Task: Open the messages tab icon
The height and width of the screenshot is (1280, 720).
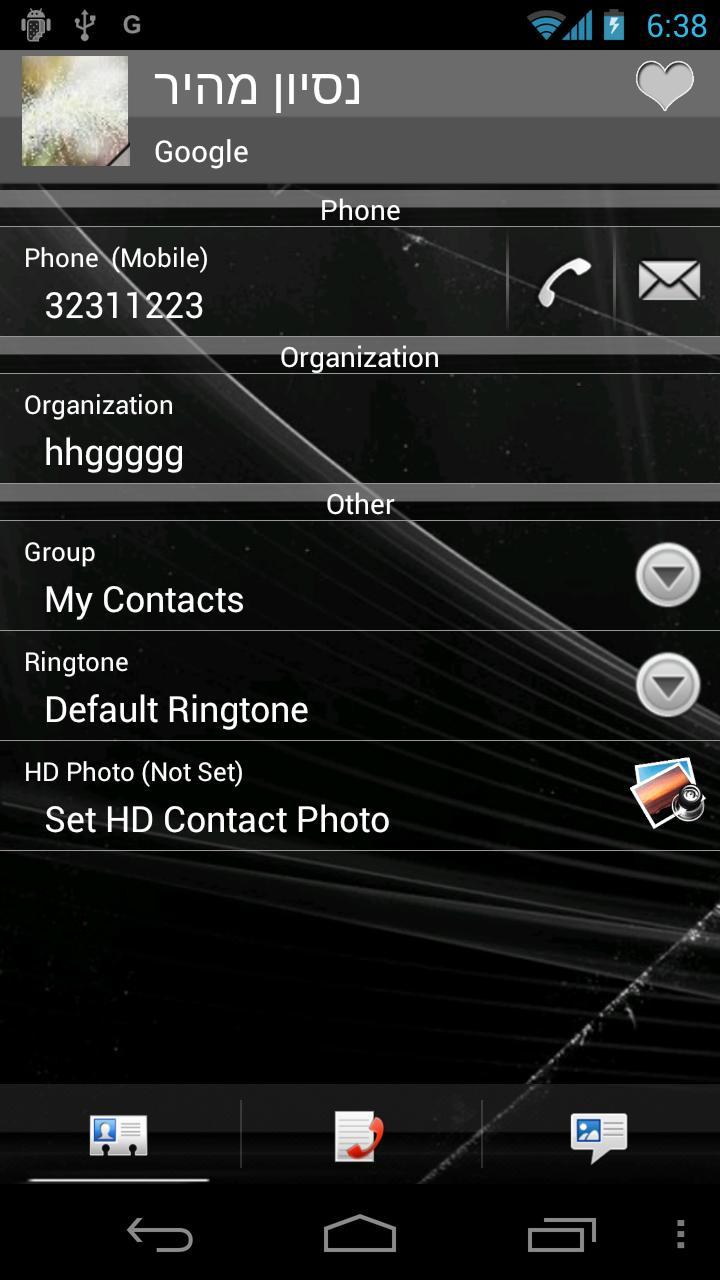Action: click(x=599, y=1133)
